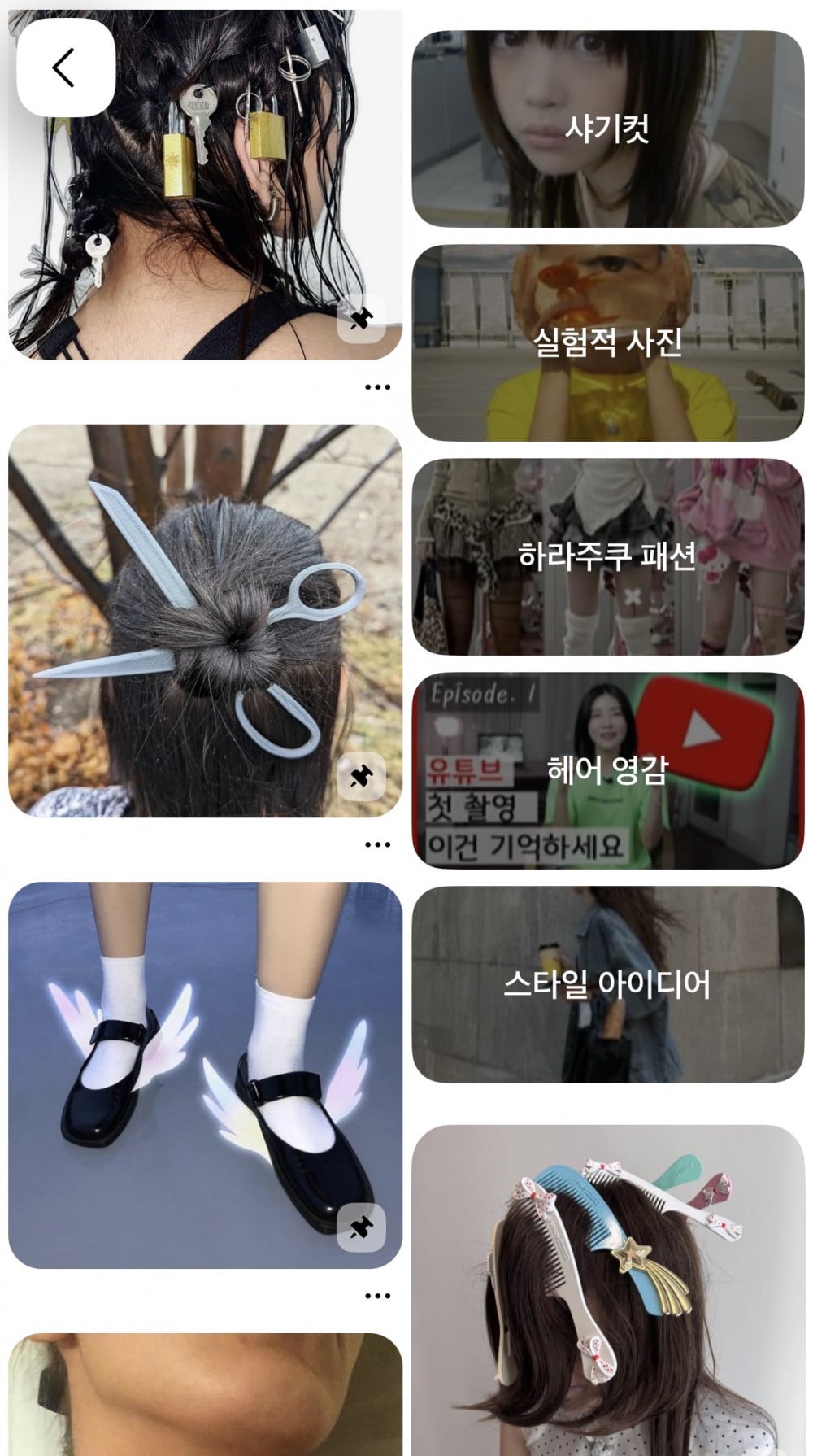
Task: Save the padlock hair pin with pushpin
Action: tap(361, 318)
